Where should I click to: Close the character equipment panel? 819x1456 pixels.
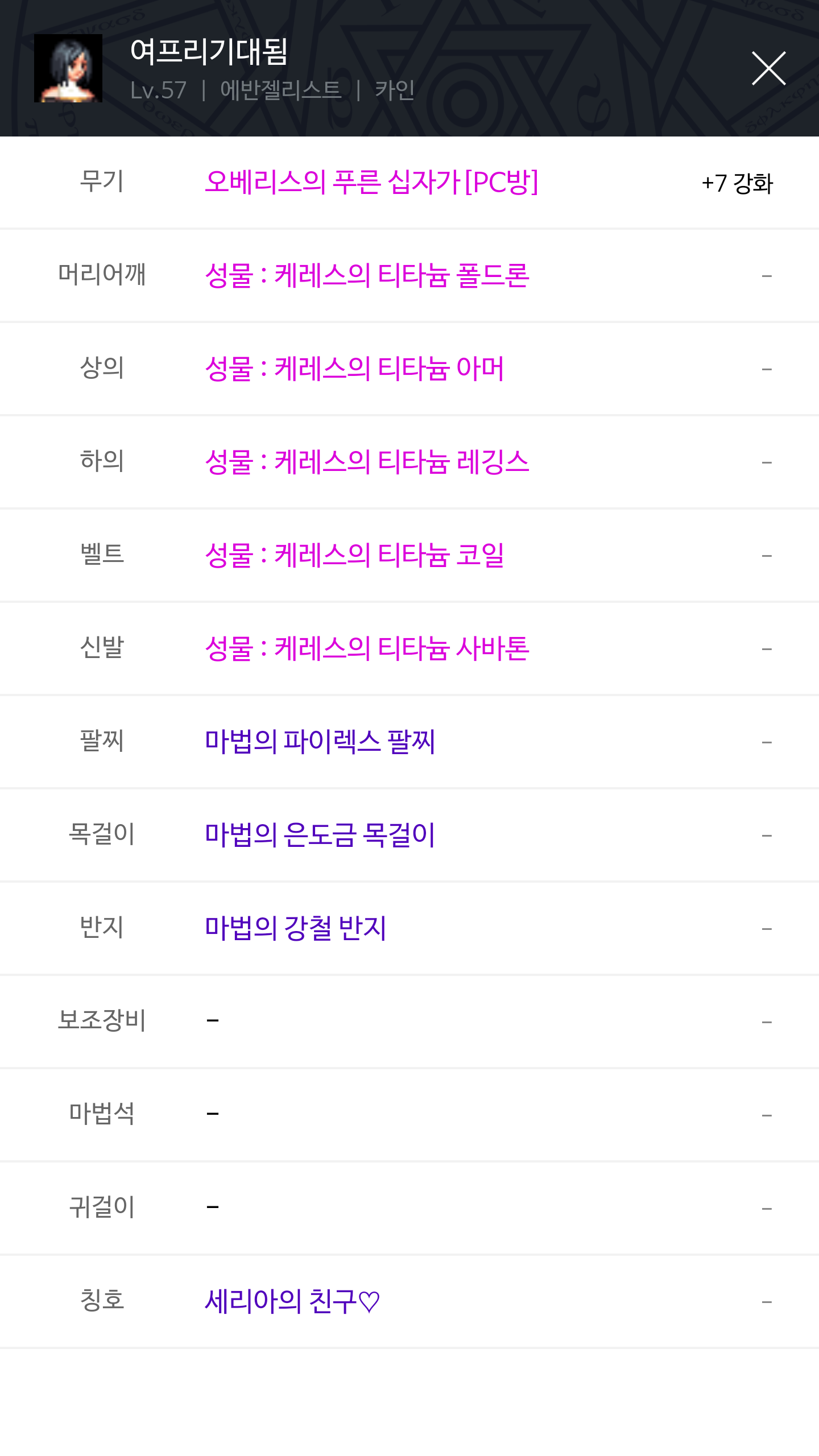(768, 68)
